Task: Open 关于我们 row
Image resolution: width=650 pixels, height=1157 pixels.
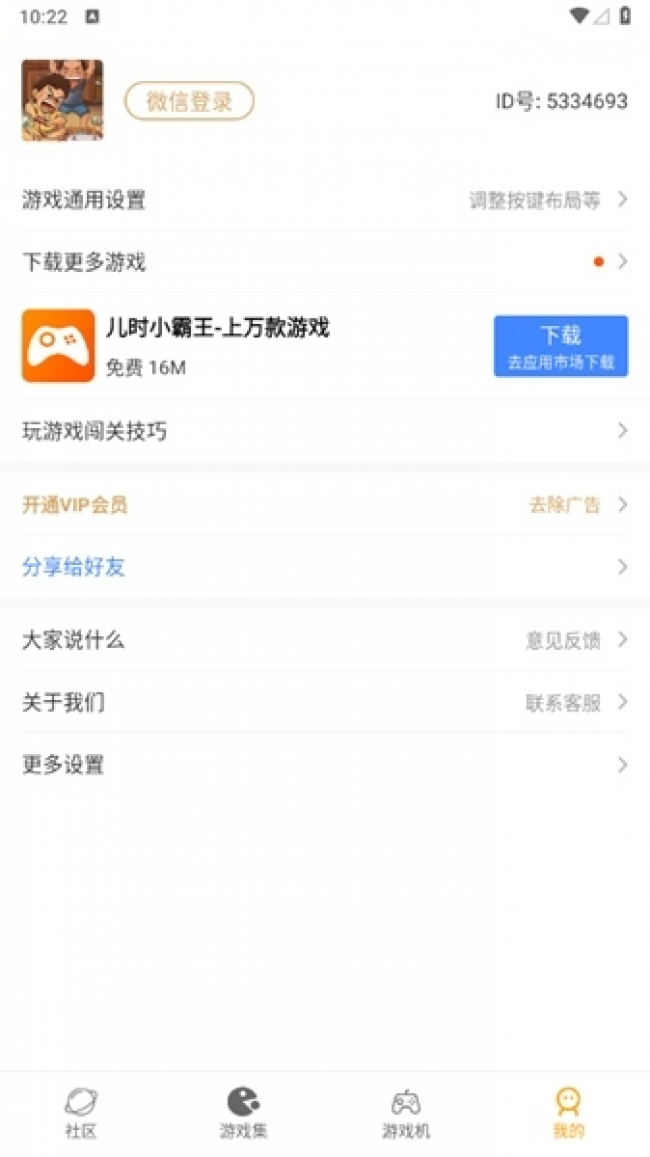Action: [324, 703]
